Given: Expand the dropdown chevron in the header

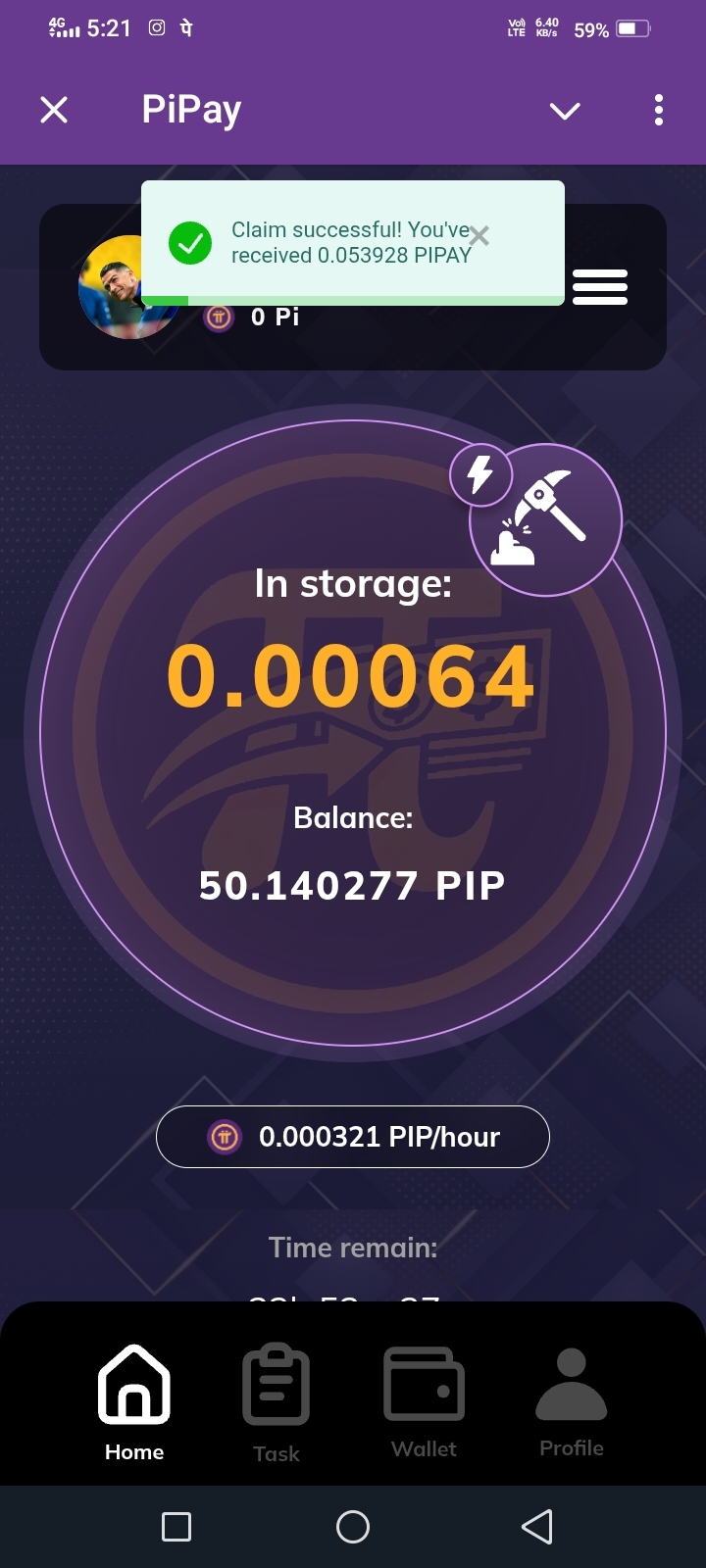Looking at the screenshot, I should pos(565,111).
